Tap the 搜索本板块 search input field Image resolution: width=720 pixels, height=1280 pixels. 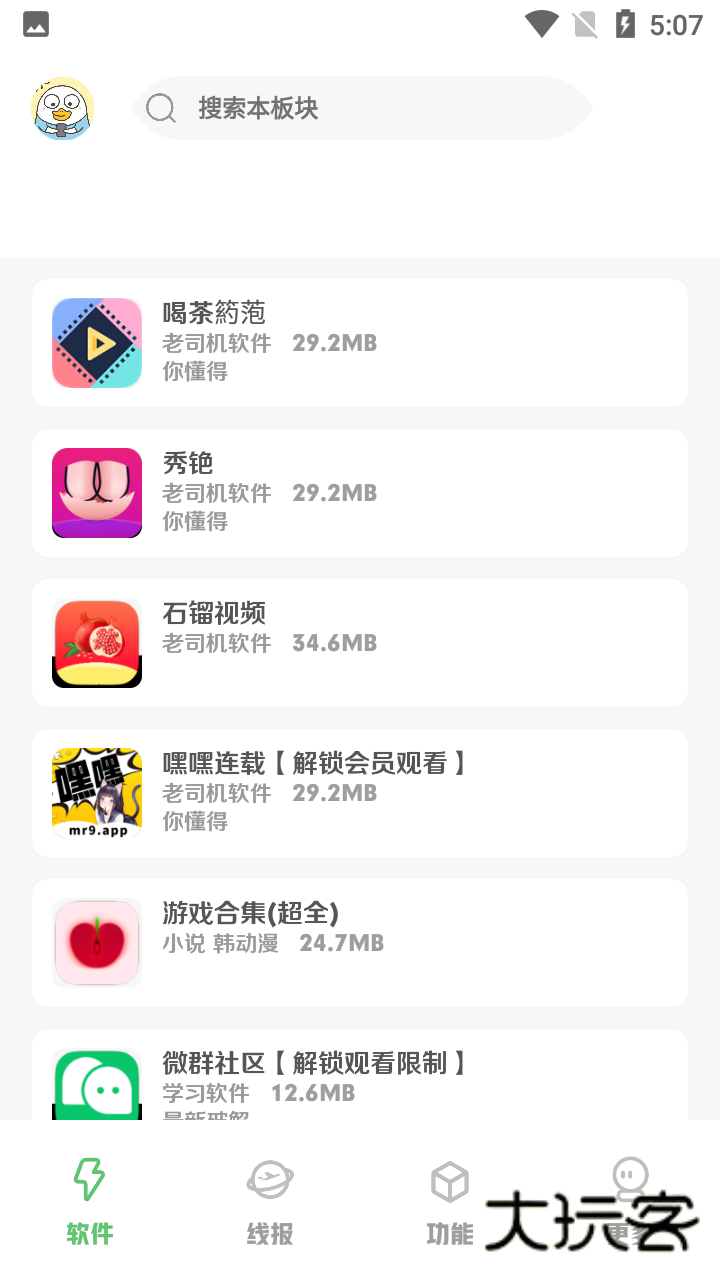coord(360,108)
